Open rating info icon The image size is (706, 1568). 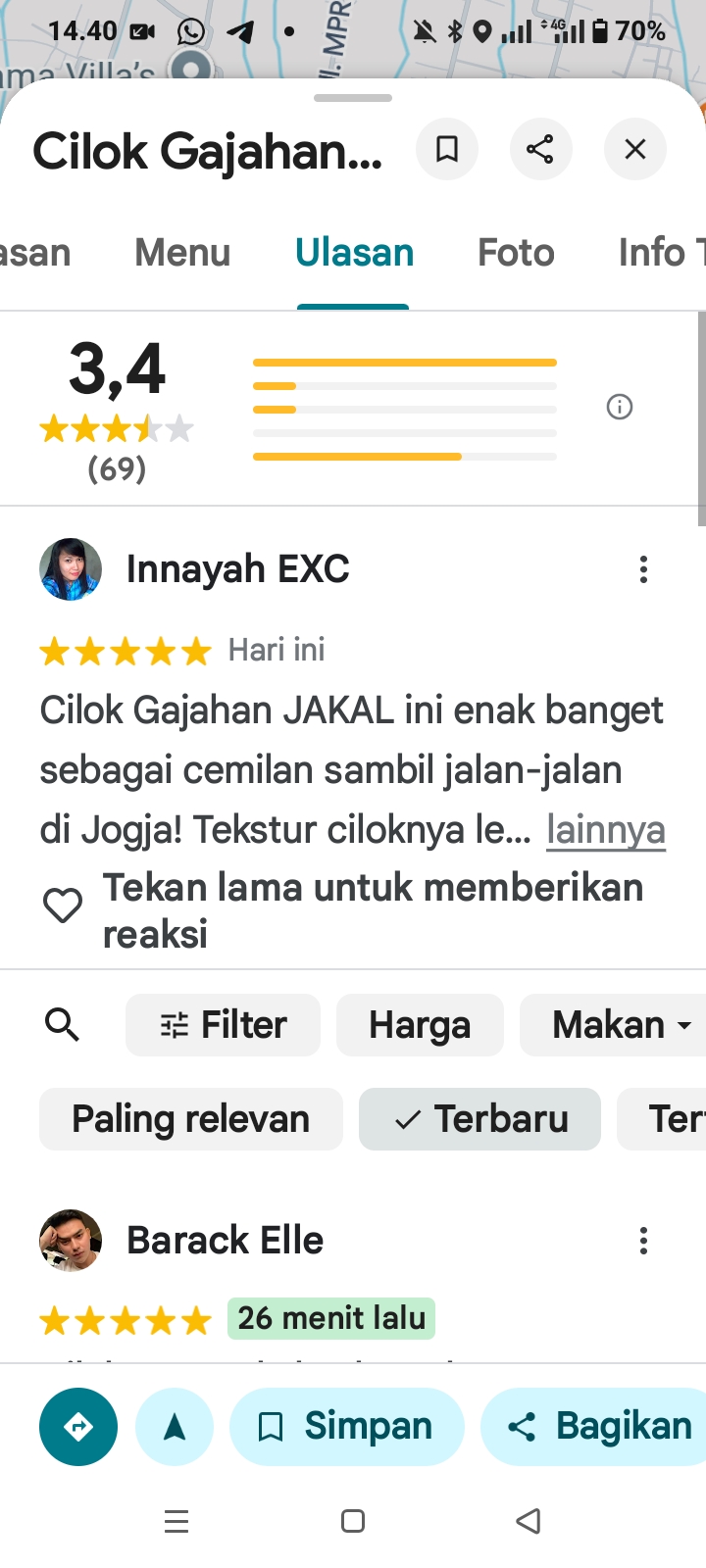620,407
